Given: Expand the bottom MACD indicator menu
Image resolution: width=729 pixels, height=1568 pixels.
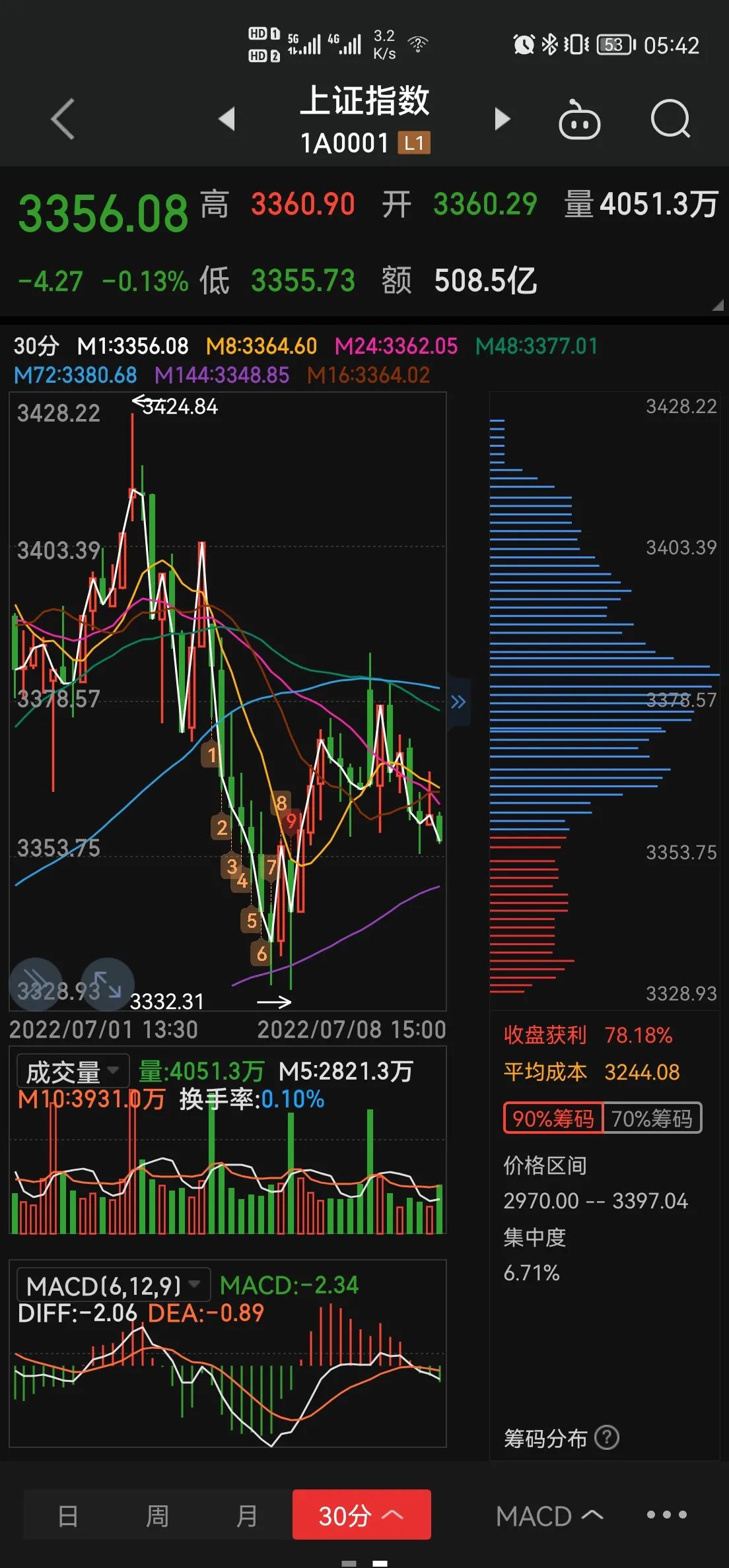Looking at the screenshot, I should tap(549, 1515).
